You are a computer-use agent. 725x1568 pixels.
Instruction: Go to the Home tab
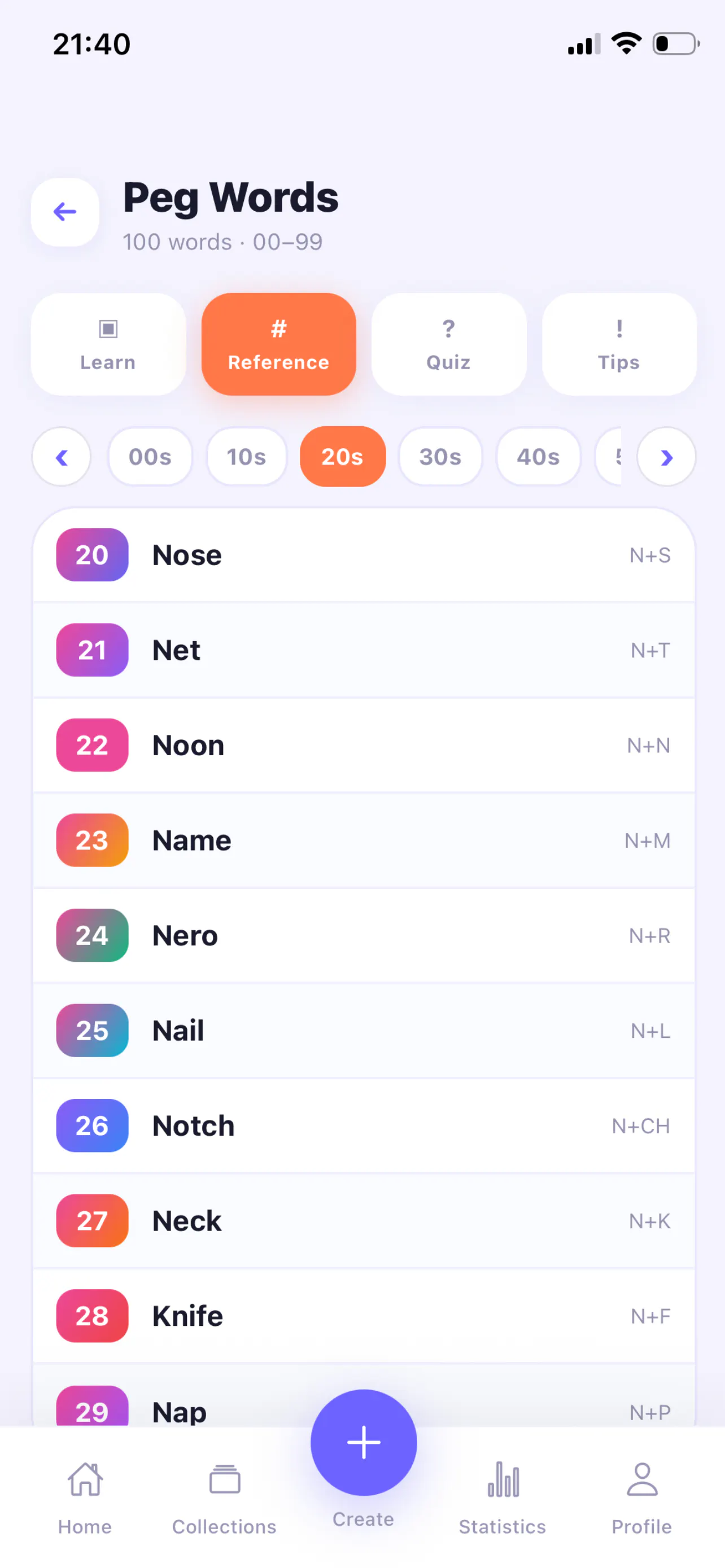click(x=85, y=1498)
